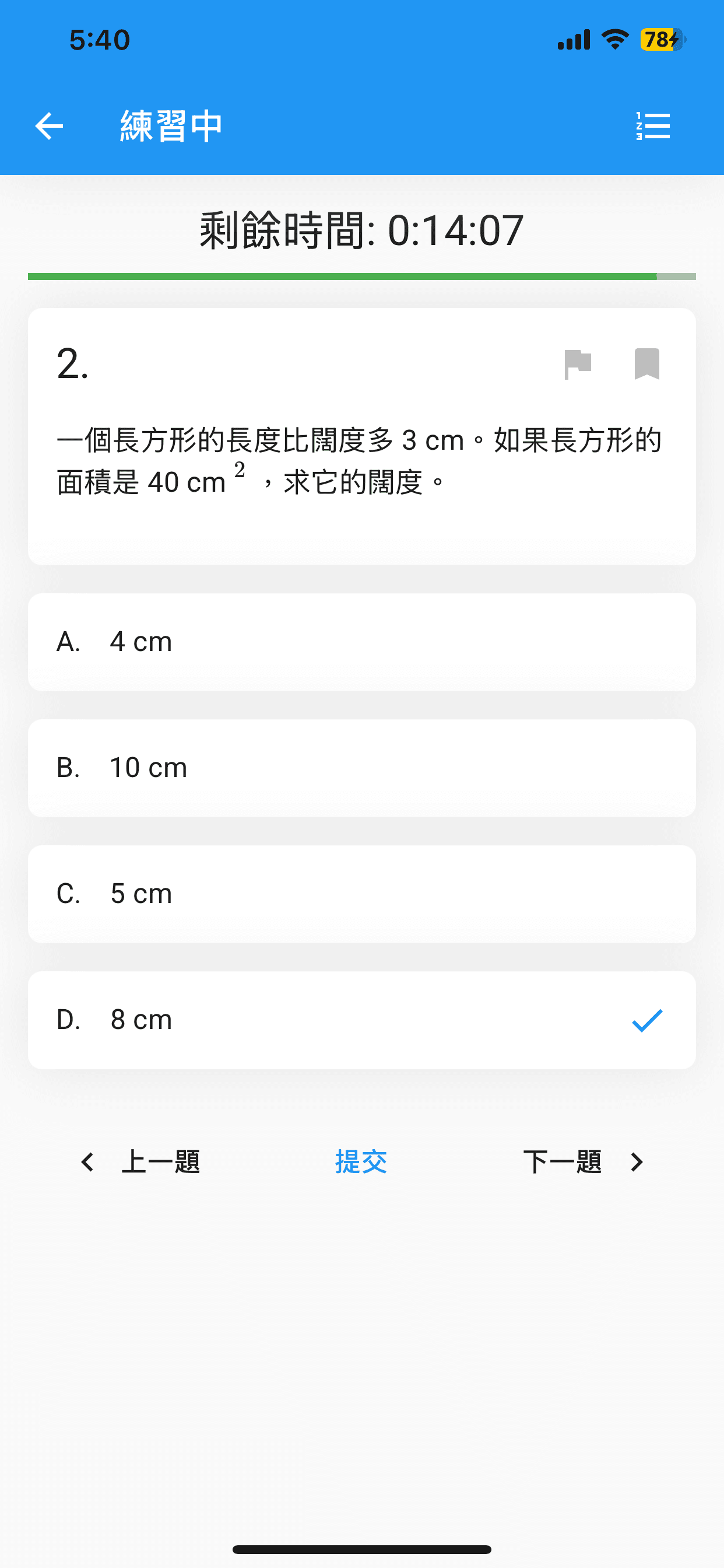724x1568 pixels.
Task: Select answer D, 8 cm
Action: click(362, 1020)
